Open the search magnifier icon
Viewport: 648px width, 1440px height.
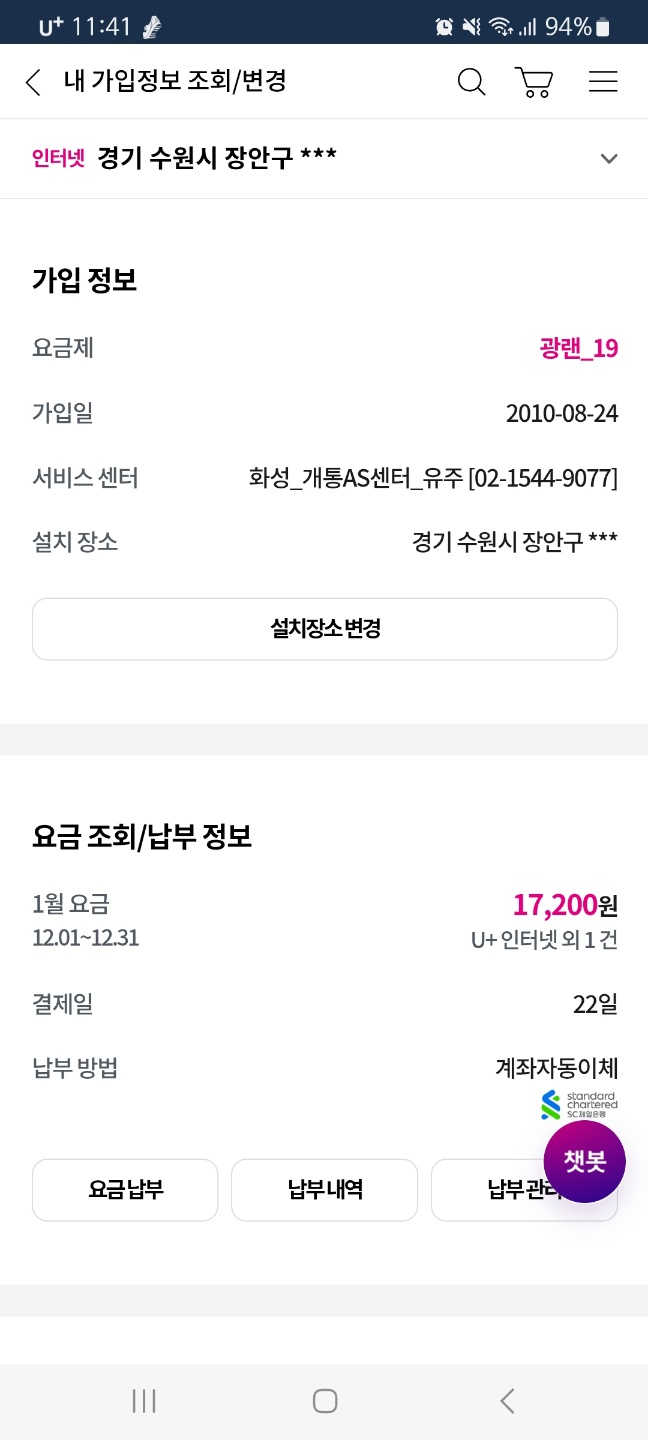(471, 82)
